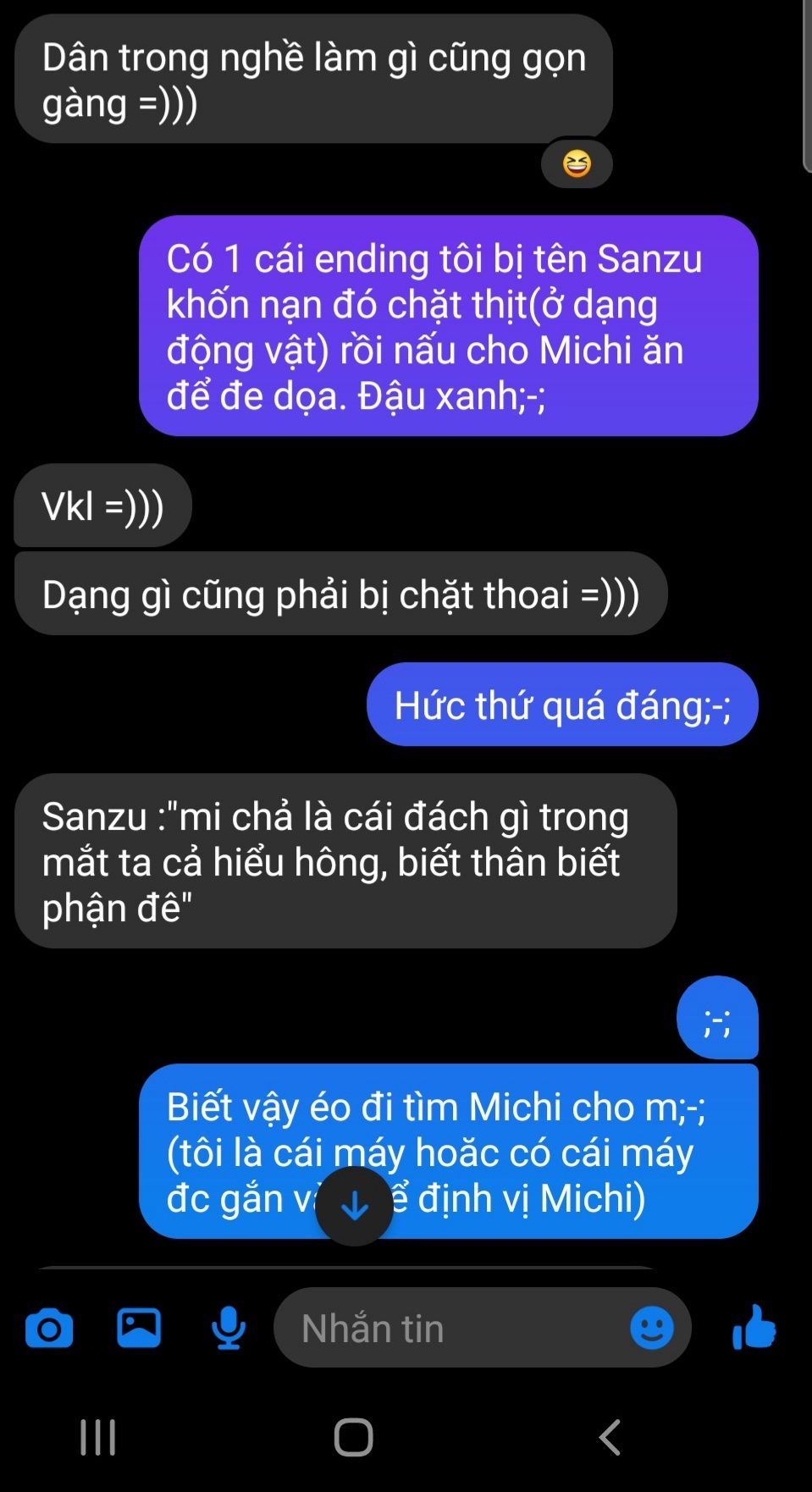Open the emoji picker in message field
The image size is (812, 1492).
[651, 1328]
